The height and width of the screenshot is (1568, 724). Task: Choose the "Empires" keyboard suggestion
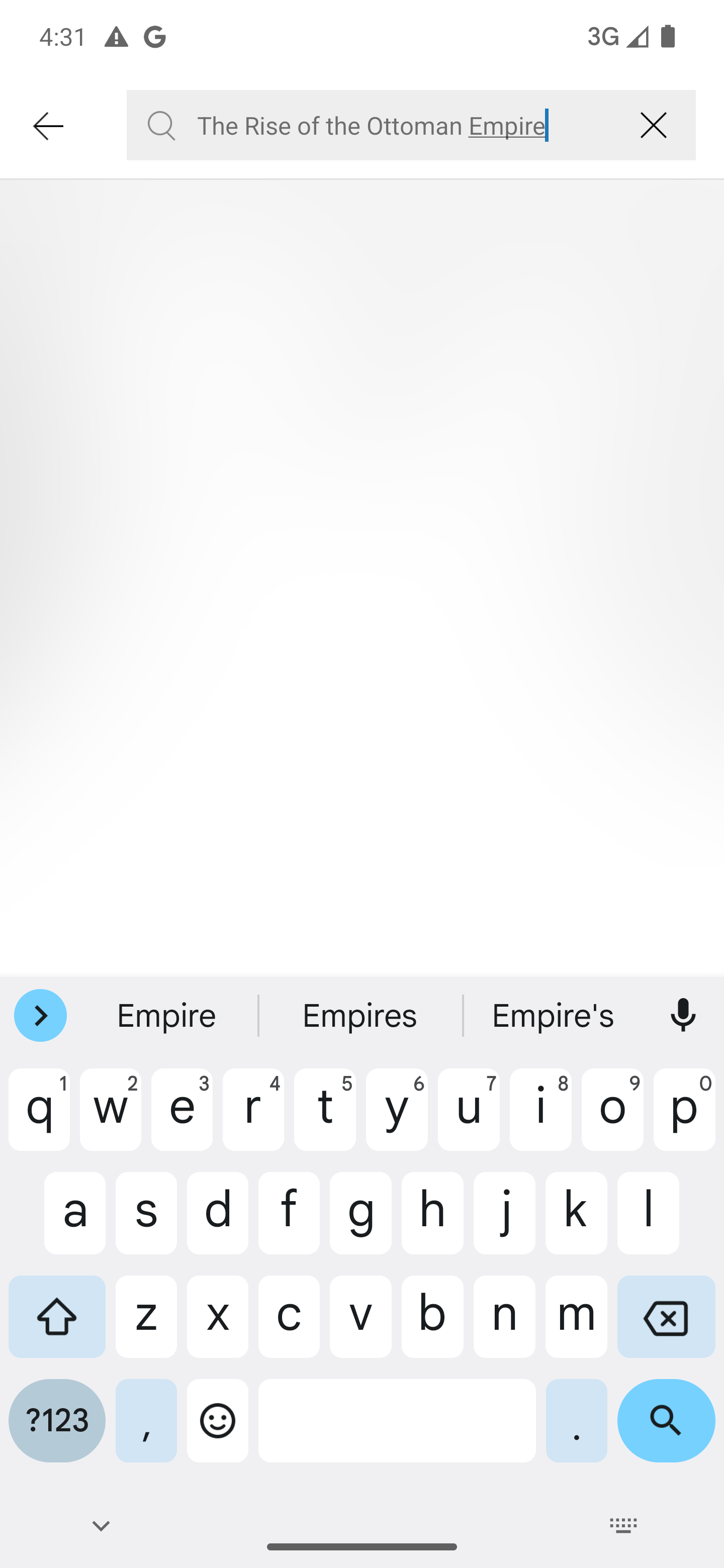[360, 1015]
